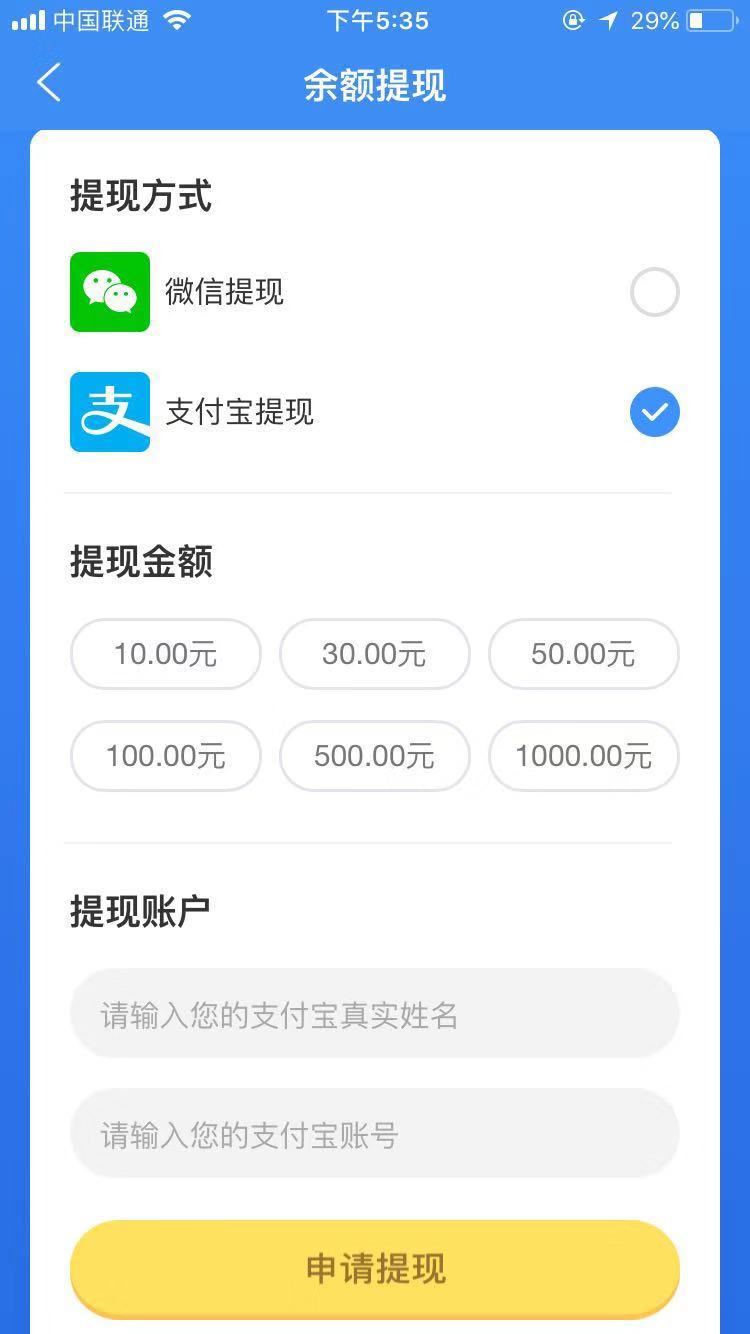Pick the 50.00元 amount chip
The image size is (750, 1334).
[x=584, y=654]
